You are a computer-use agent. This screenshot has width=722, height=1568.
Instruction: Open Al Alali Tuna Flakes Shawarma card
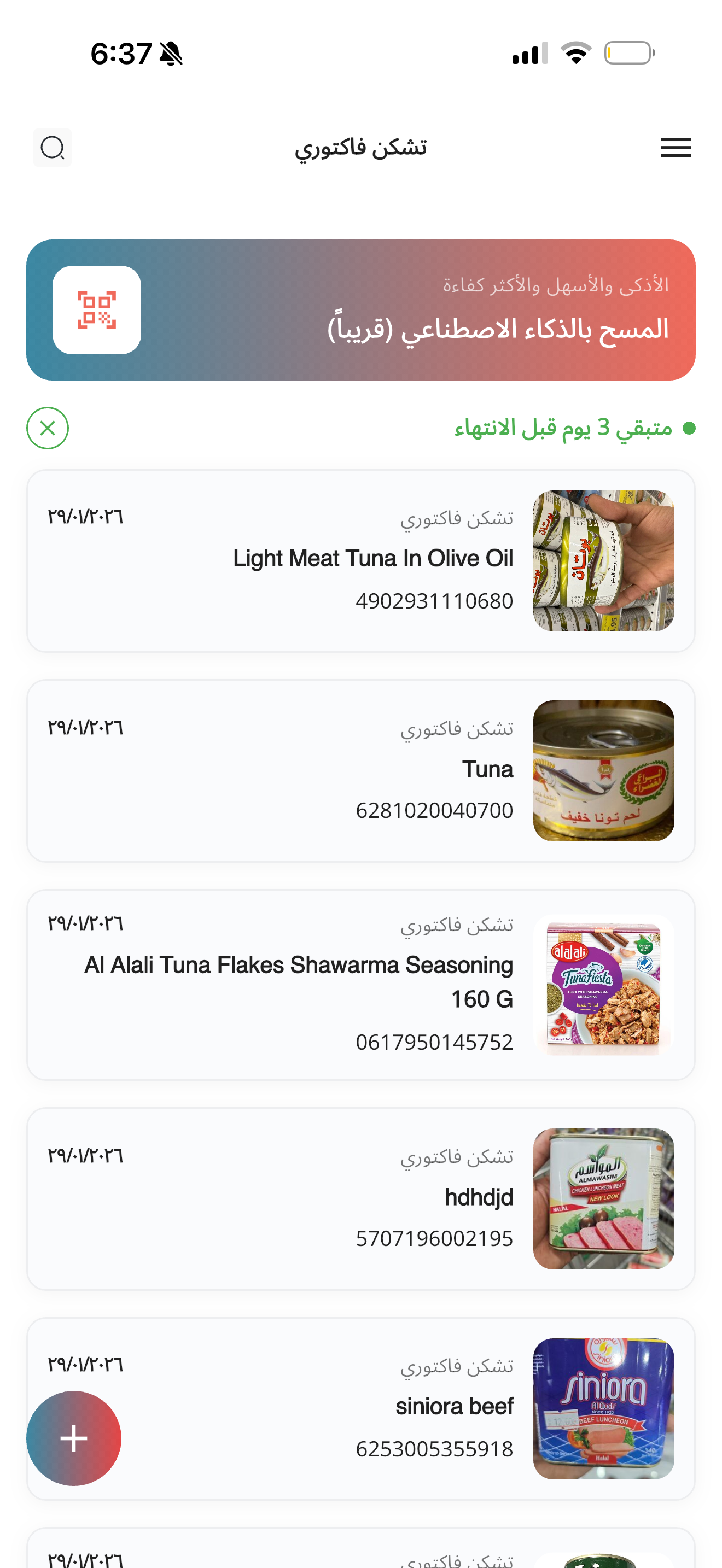point(360,984)
